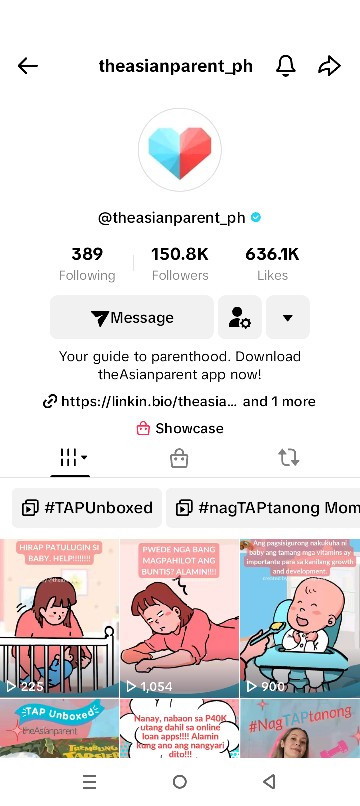Tap the Message button

[x=132, y=317]
